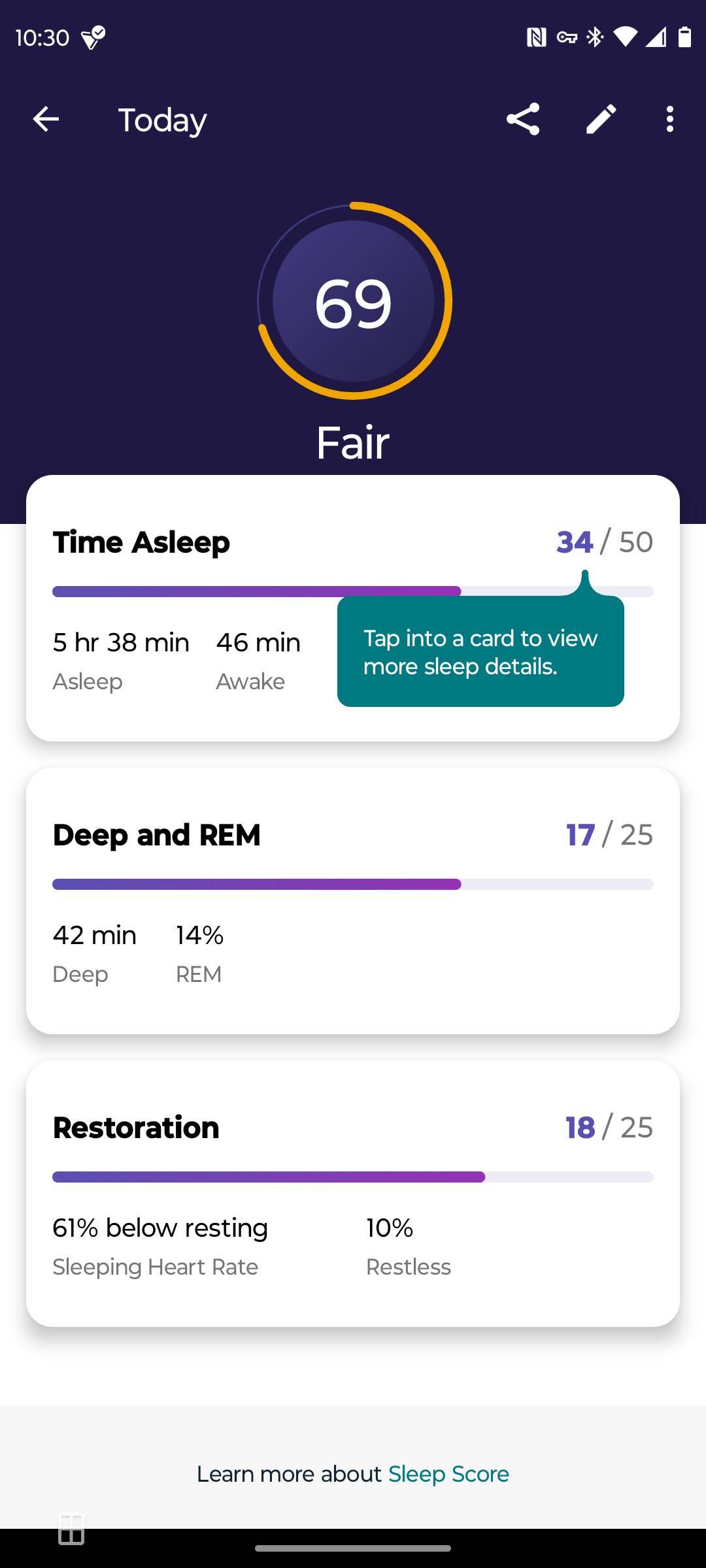
Task: View Restoration card details
Action: pyautogui.click(x=353, y=1194)
